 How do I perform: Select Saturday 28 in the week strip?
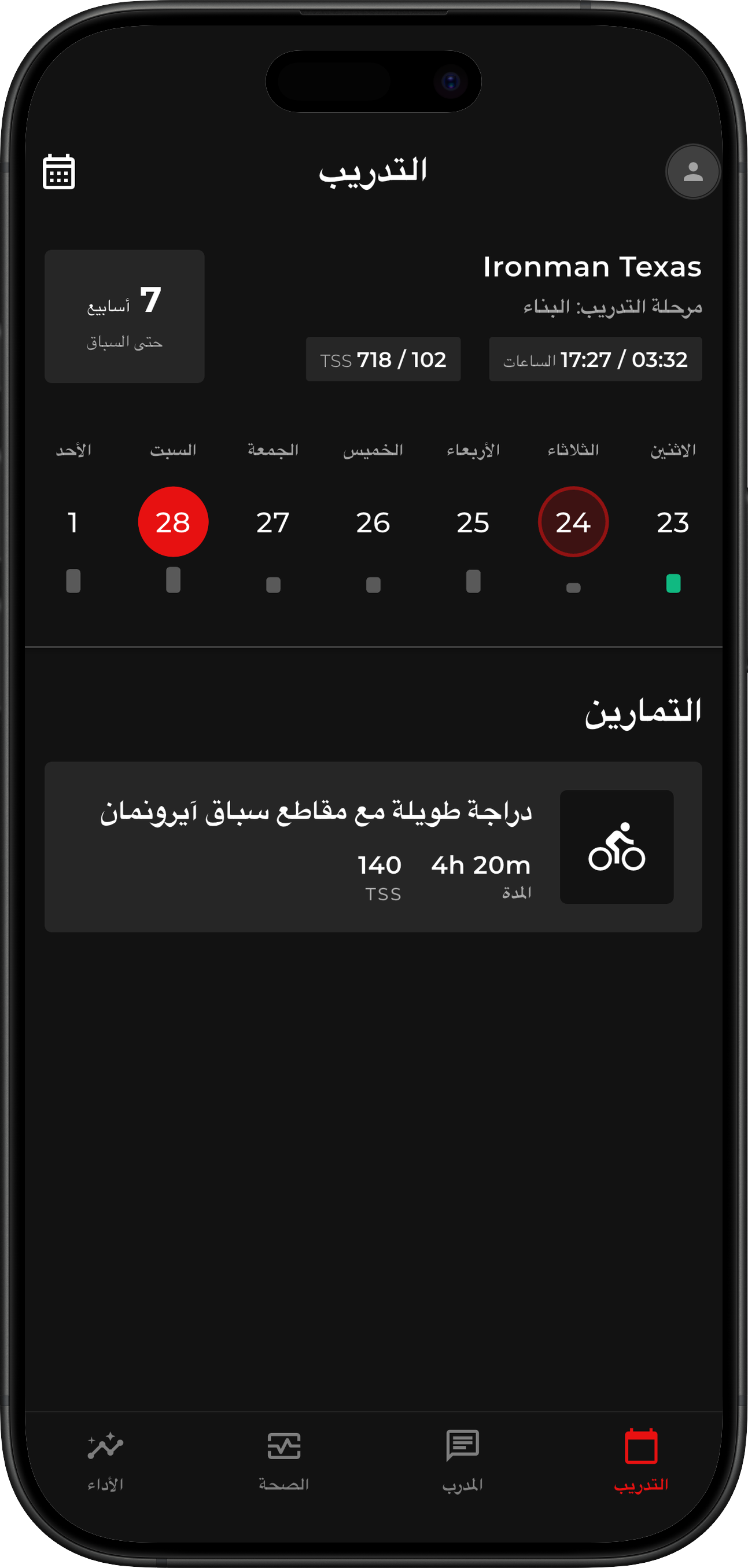point(173,522)
